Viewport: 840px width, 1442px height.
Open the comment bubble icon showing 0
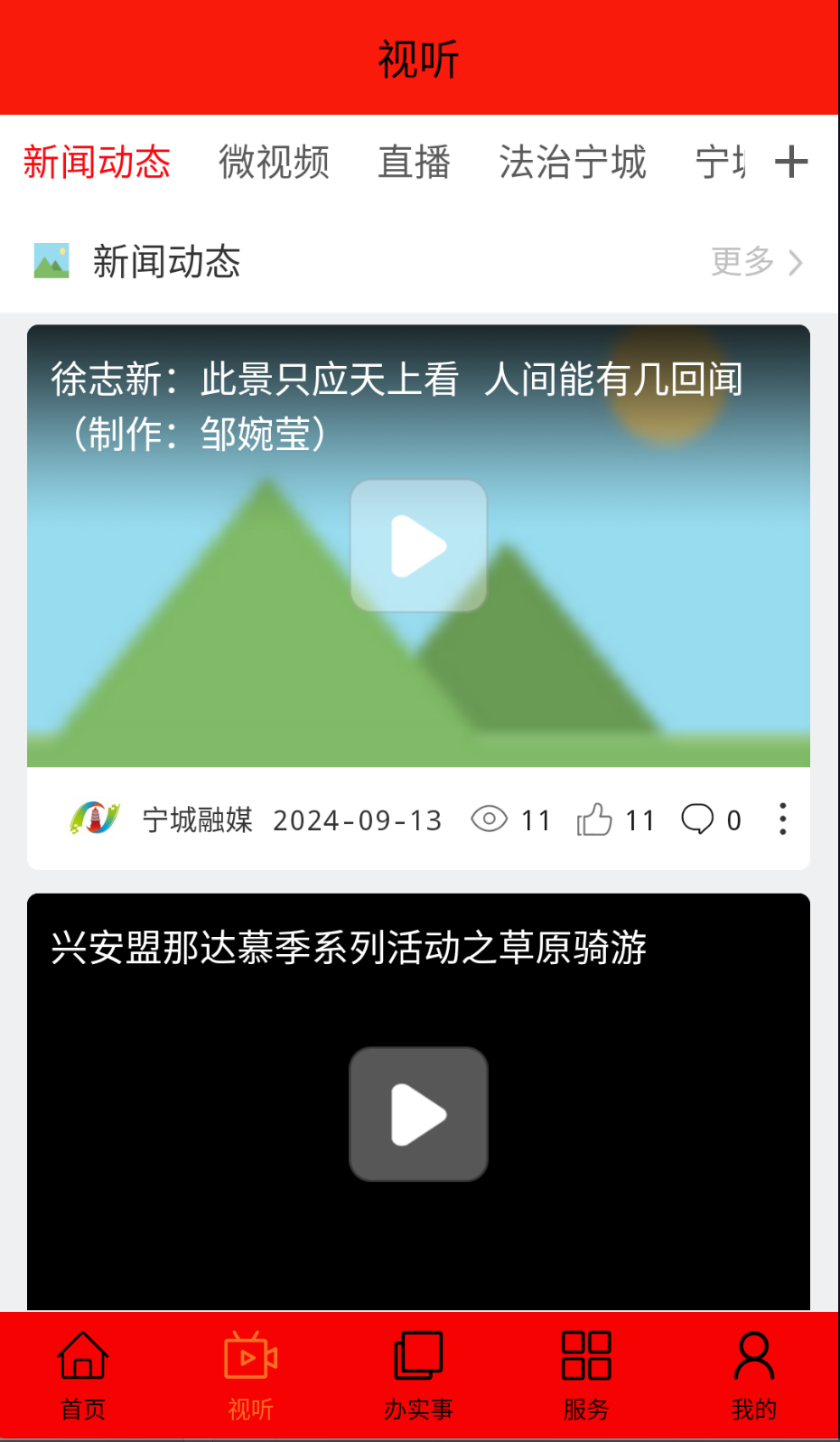coord(700,819)
